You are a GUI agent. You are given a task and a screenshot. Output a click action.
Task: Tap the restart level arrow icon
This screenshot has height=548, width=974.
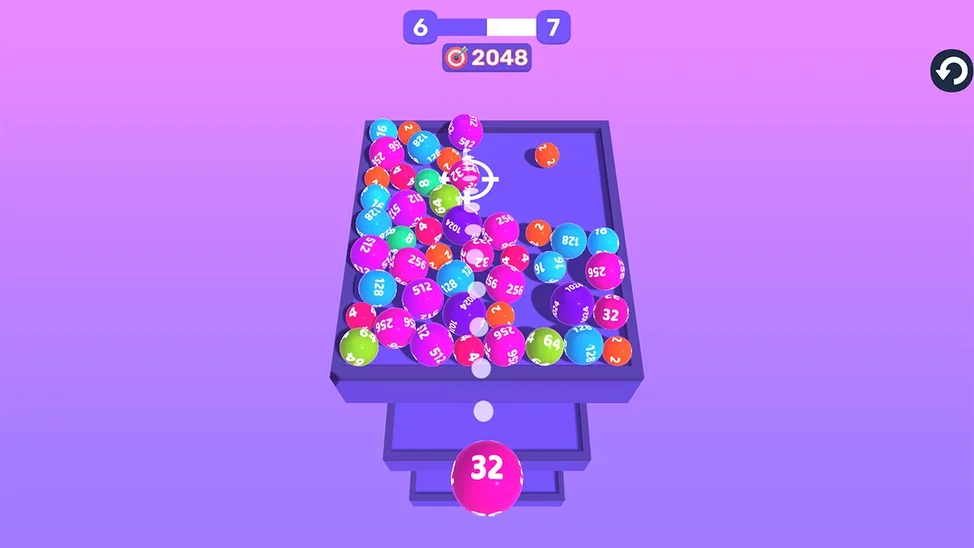[952, 73]
